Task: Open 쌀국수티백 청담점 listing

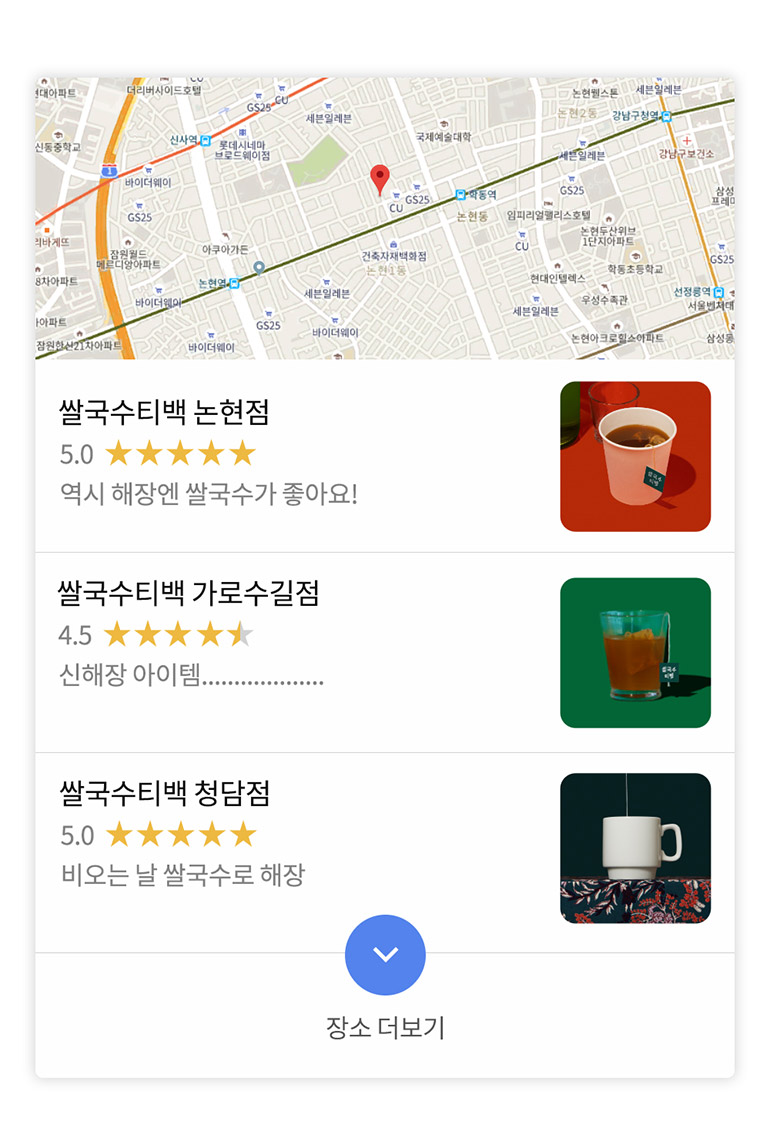Action: [385, 853]
